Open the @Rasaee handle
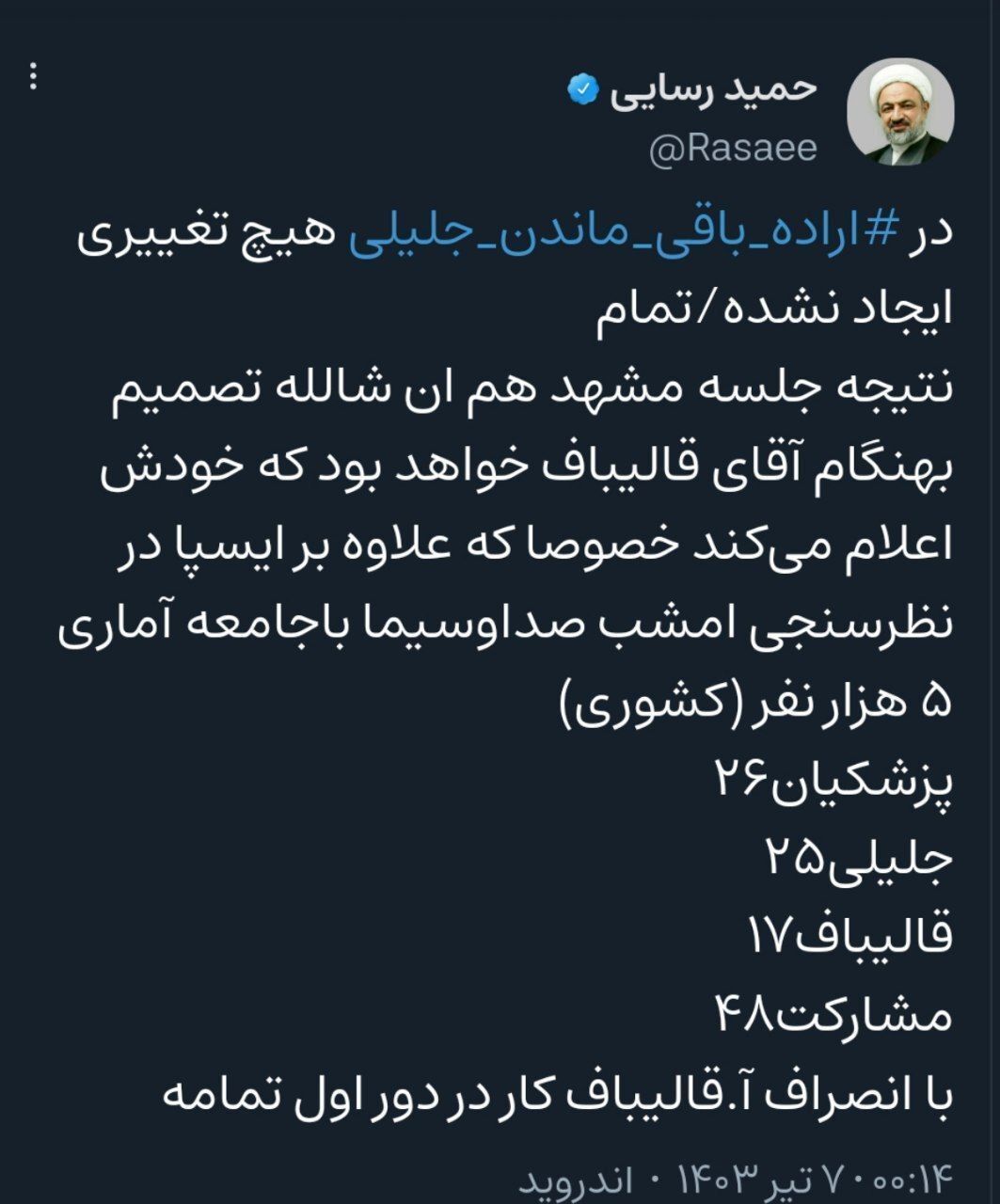1000x1204 pixels. coord(733,148)
